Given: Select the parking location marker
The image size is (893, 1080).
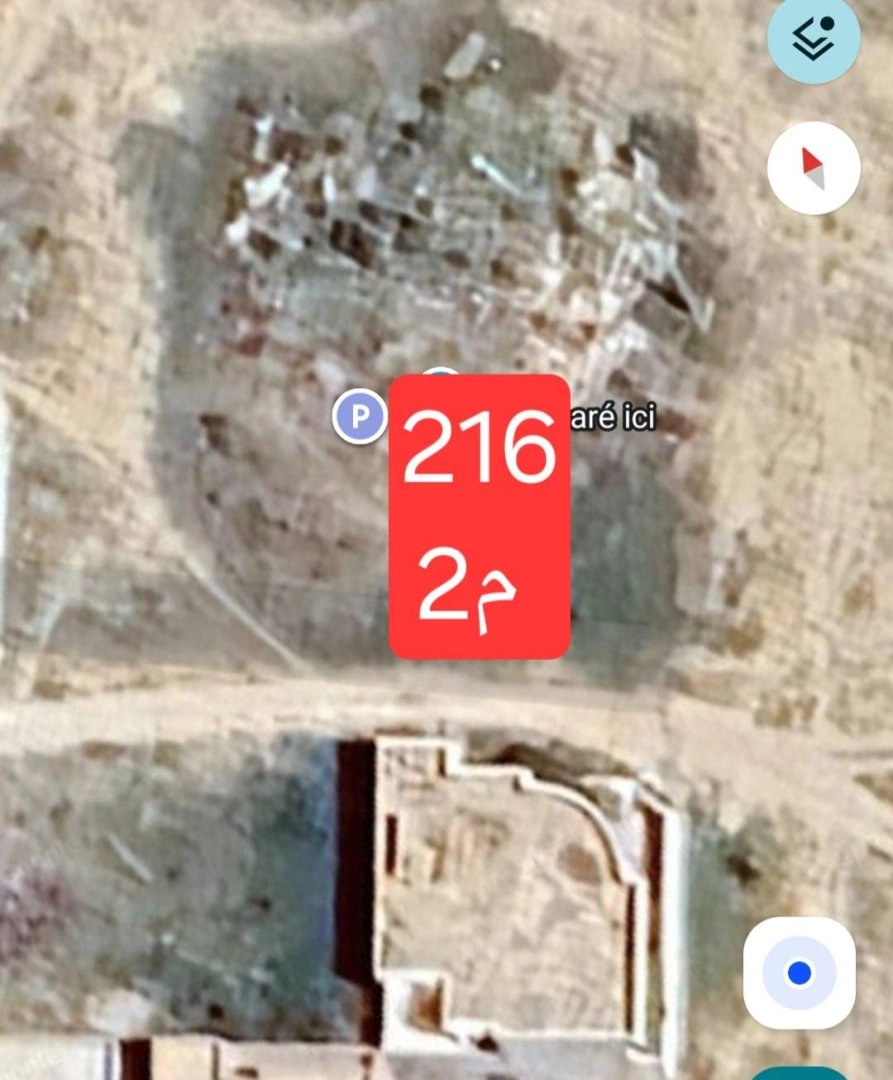Looking at the screenshot, I should pyautogui.click(x=360, y=414).
